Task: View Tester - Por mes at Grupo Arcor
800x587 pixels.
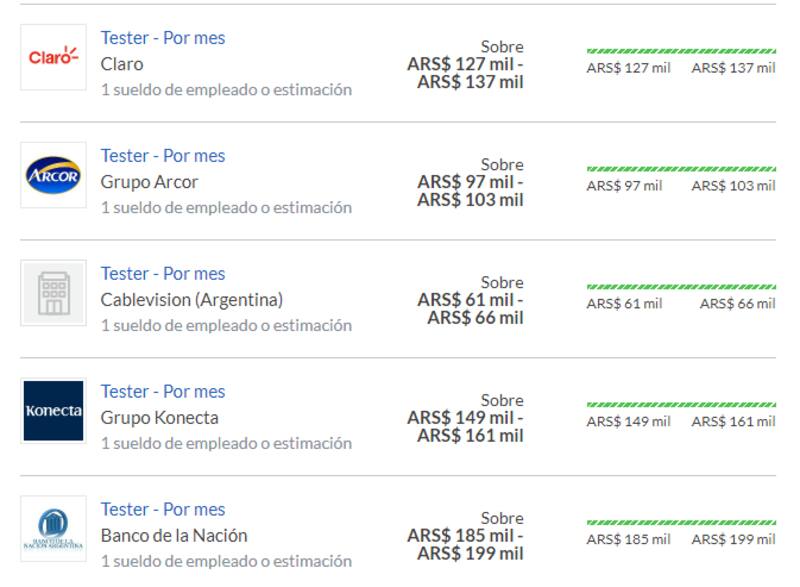Action: (163, 156)
